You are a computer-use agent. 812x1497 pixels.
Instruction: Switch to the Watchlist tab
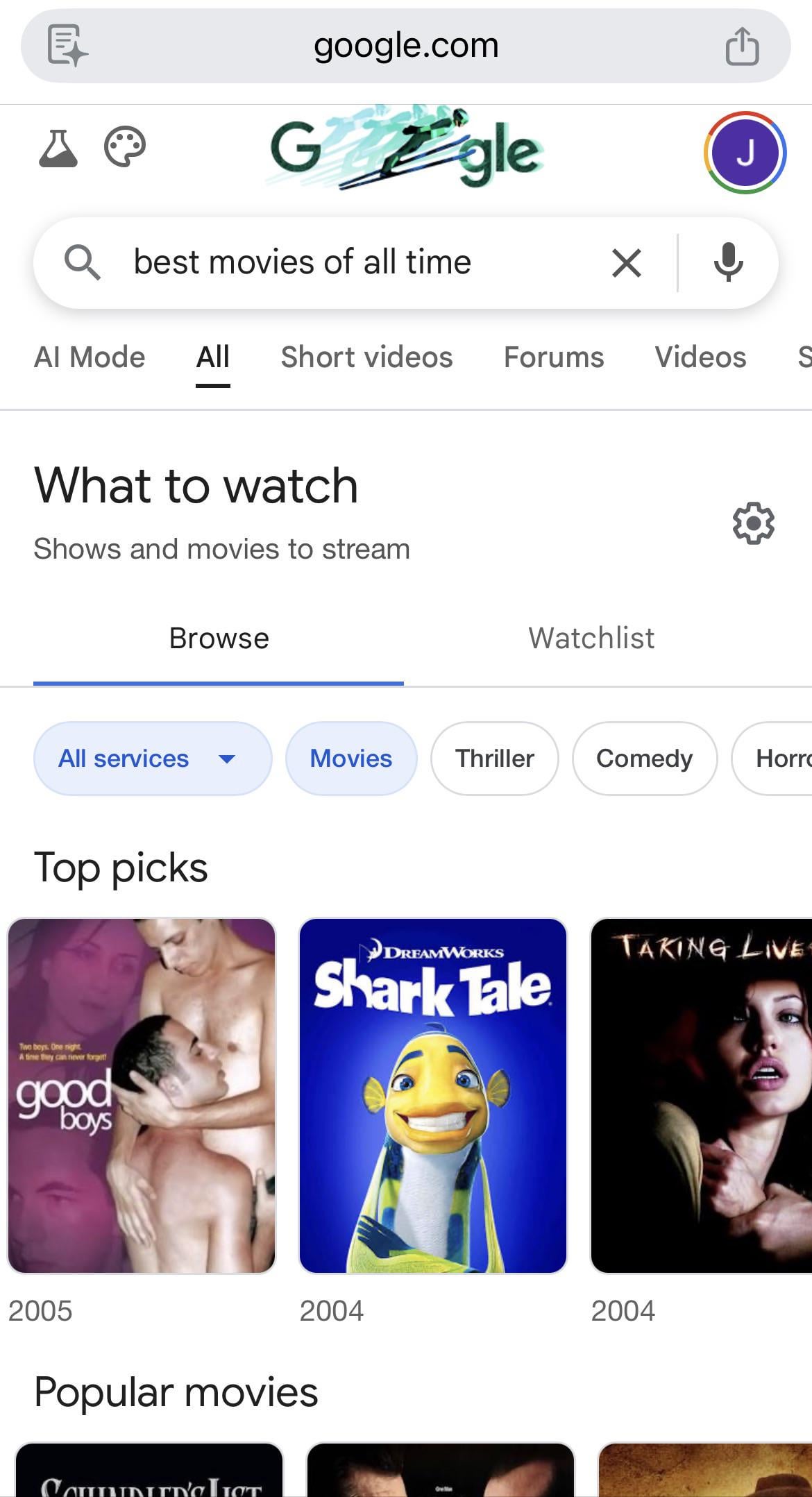[591, 638]
